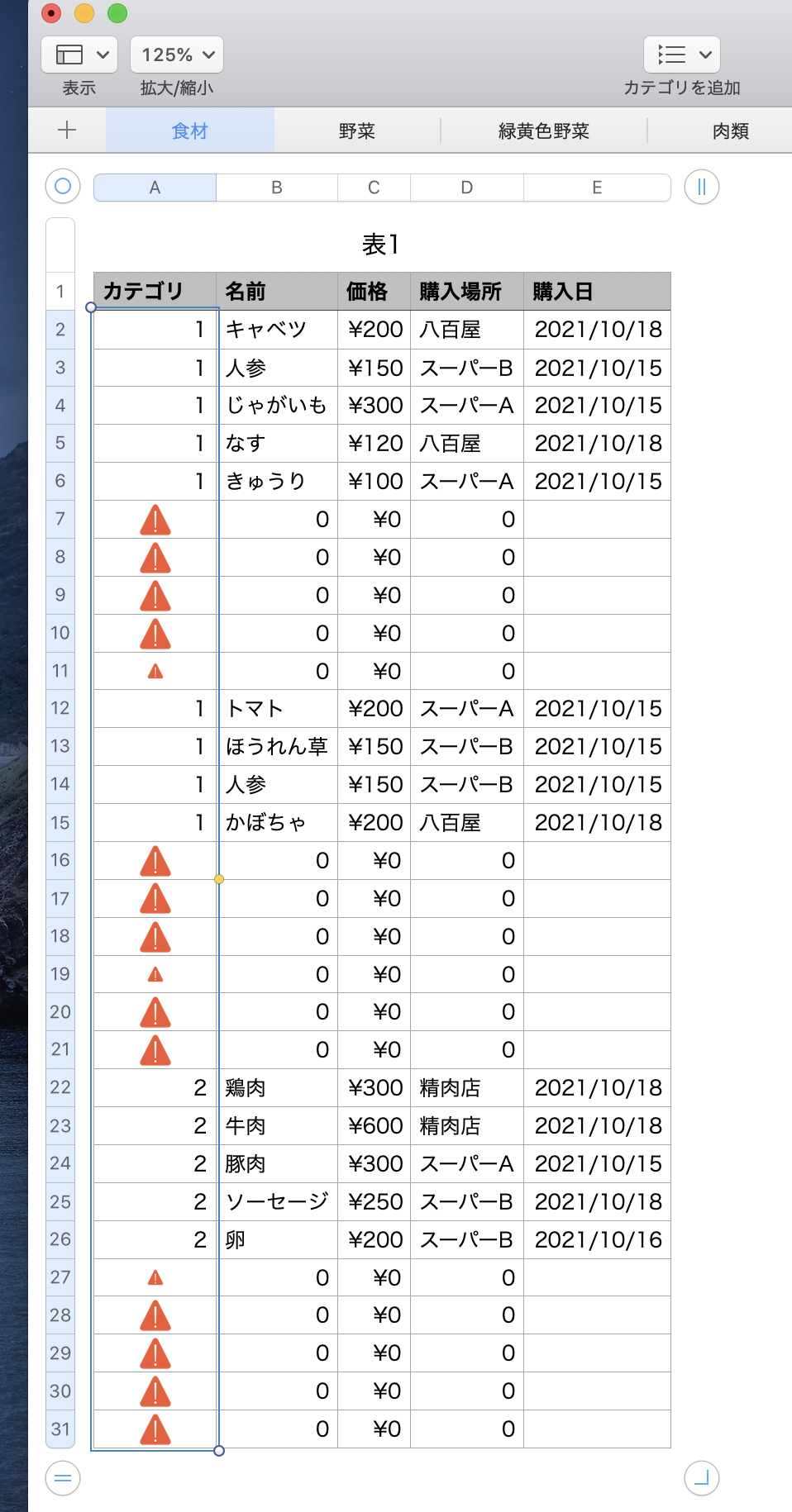Go to the 肉類 sheet tab
The height and width of the screenshot is (1512, 792).
coord(731,131)
